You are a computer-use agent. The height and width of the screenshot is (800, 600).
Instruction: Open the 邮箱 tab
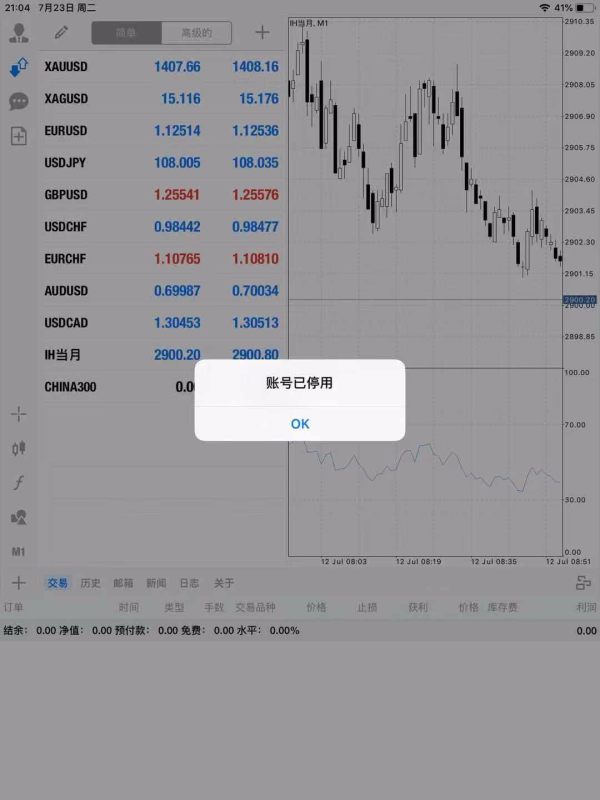(x=123, y=583)
